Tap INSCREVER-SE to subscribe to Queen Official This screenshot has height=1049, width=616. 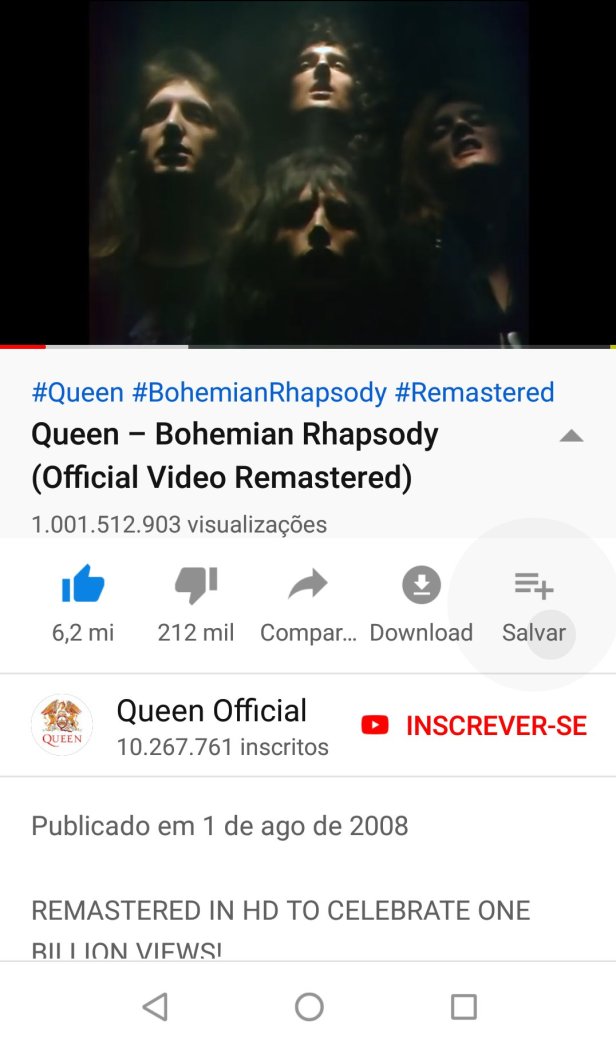[475, 725]
